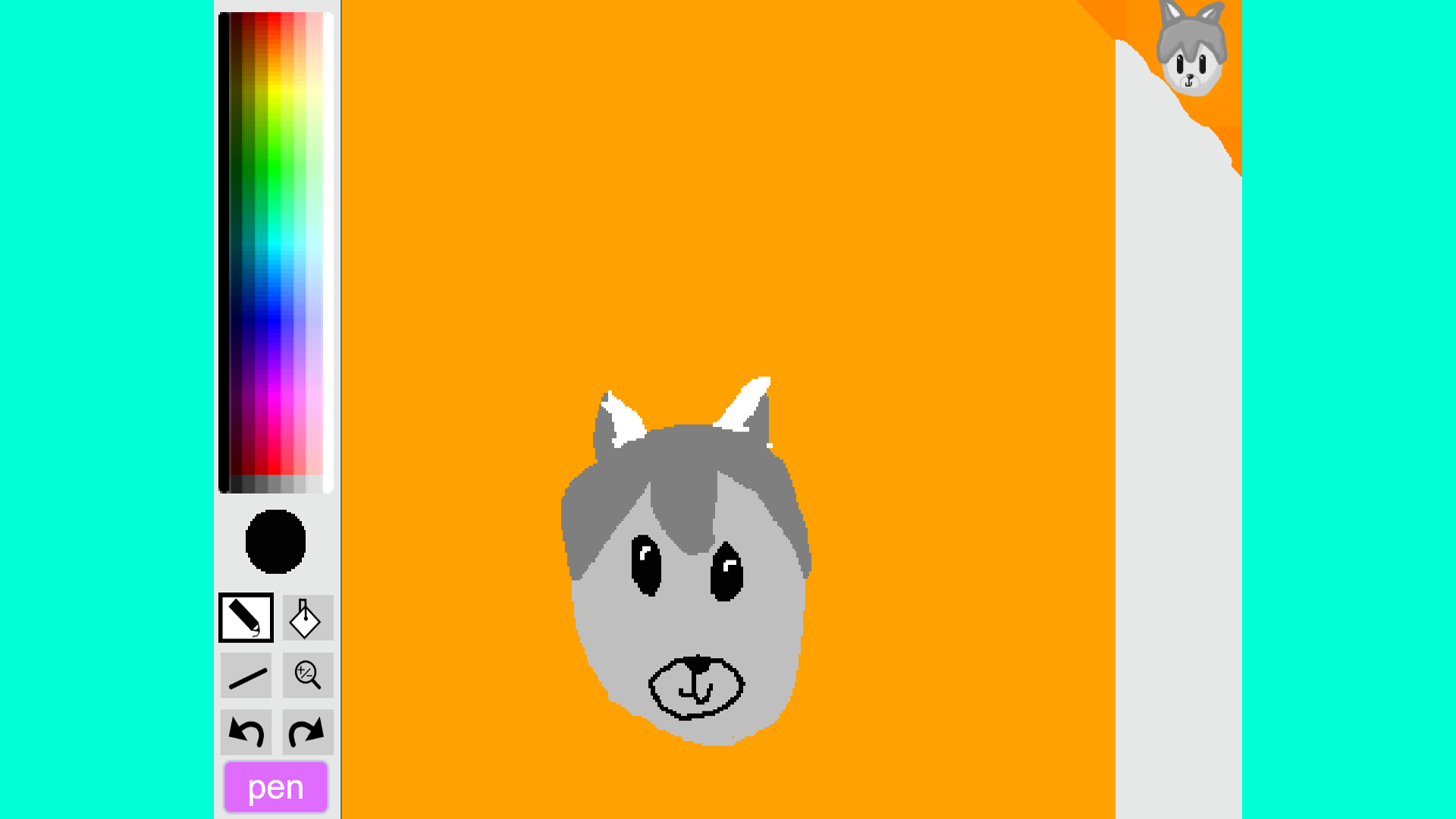
Task: Open the wolf thumbnail under the page curl
Action: pyautogui.click(x=1191, y=49)
